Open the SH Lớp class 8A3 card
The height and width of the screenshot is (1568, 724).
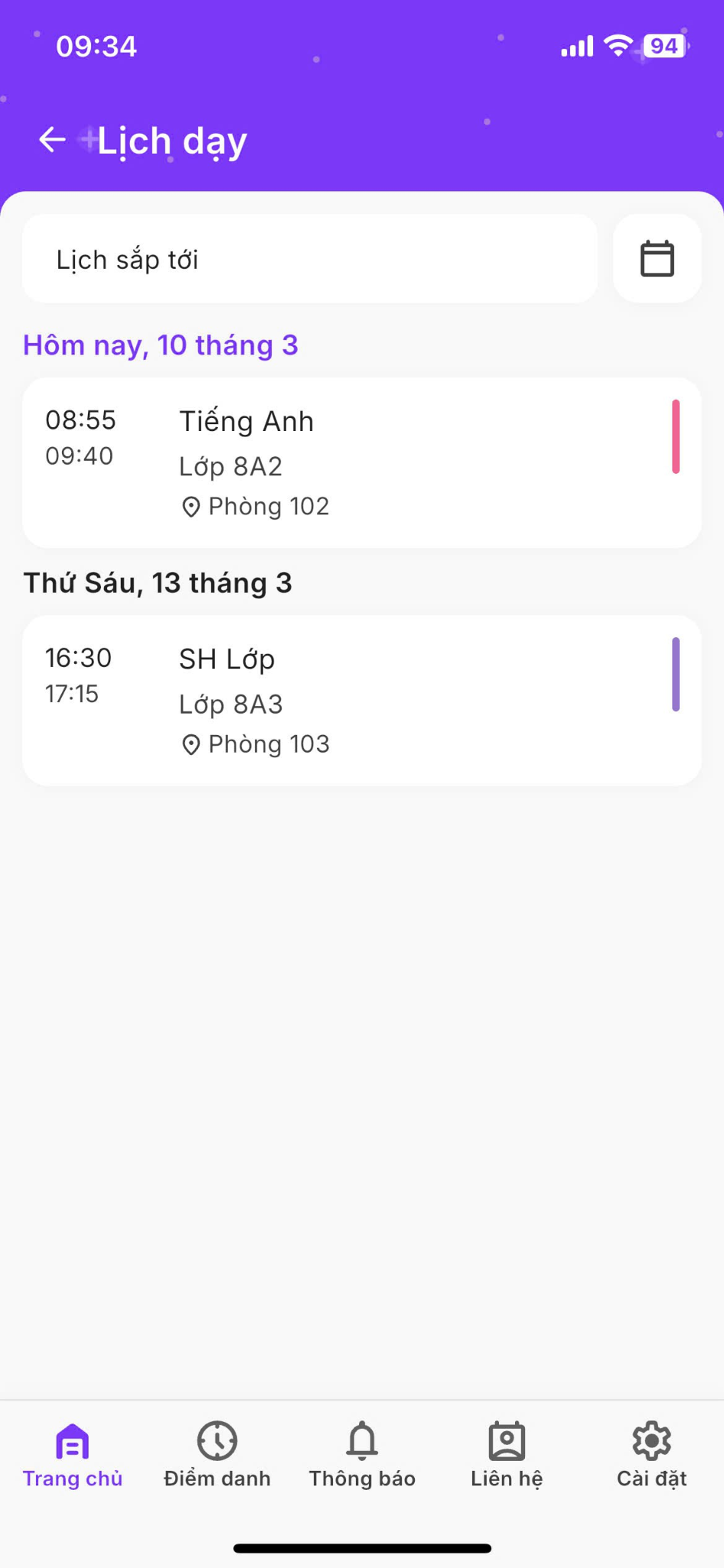click(361, 701)
